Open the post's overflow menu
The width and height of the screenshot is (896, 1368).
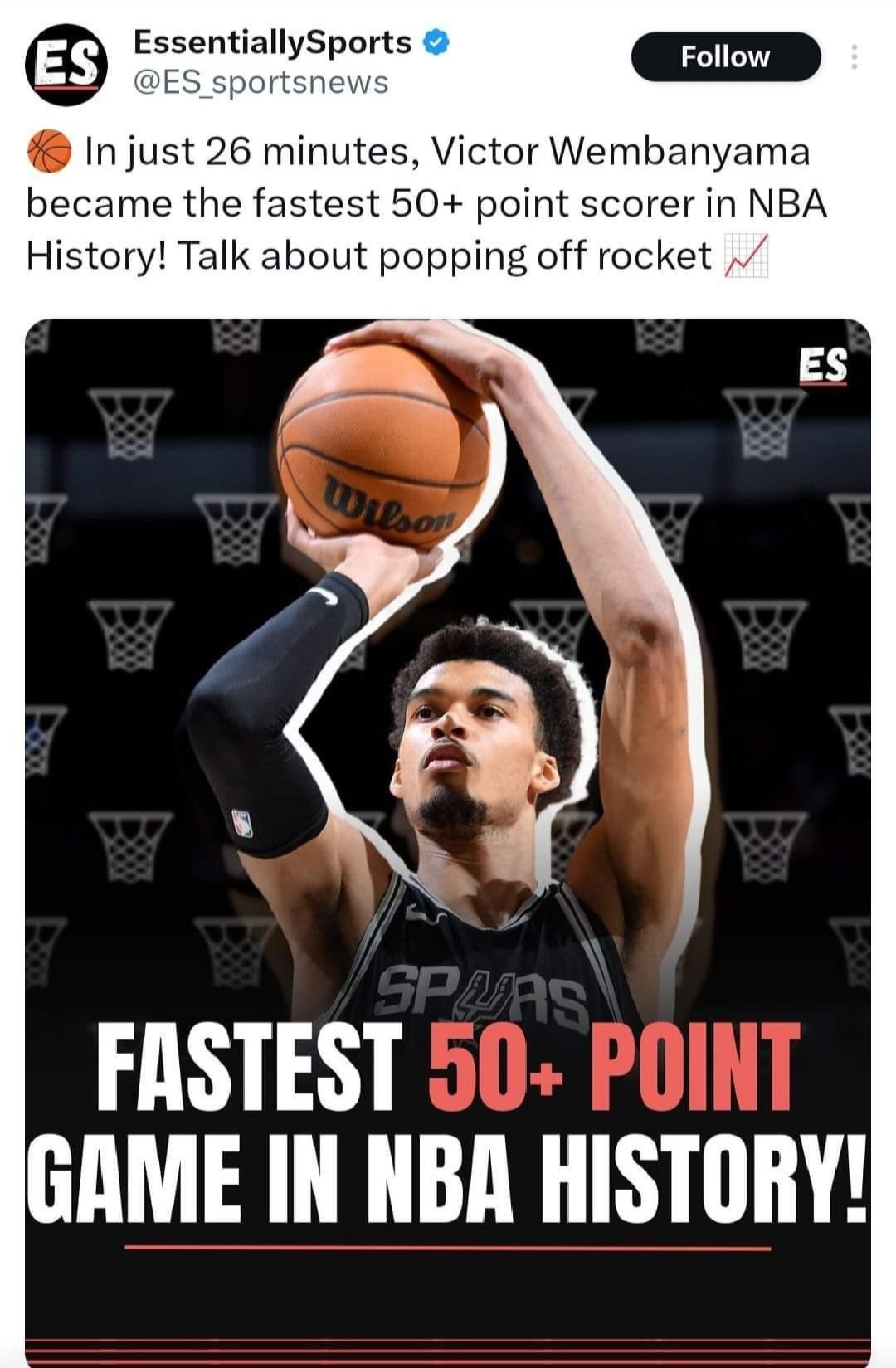[854, 56]
